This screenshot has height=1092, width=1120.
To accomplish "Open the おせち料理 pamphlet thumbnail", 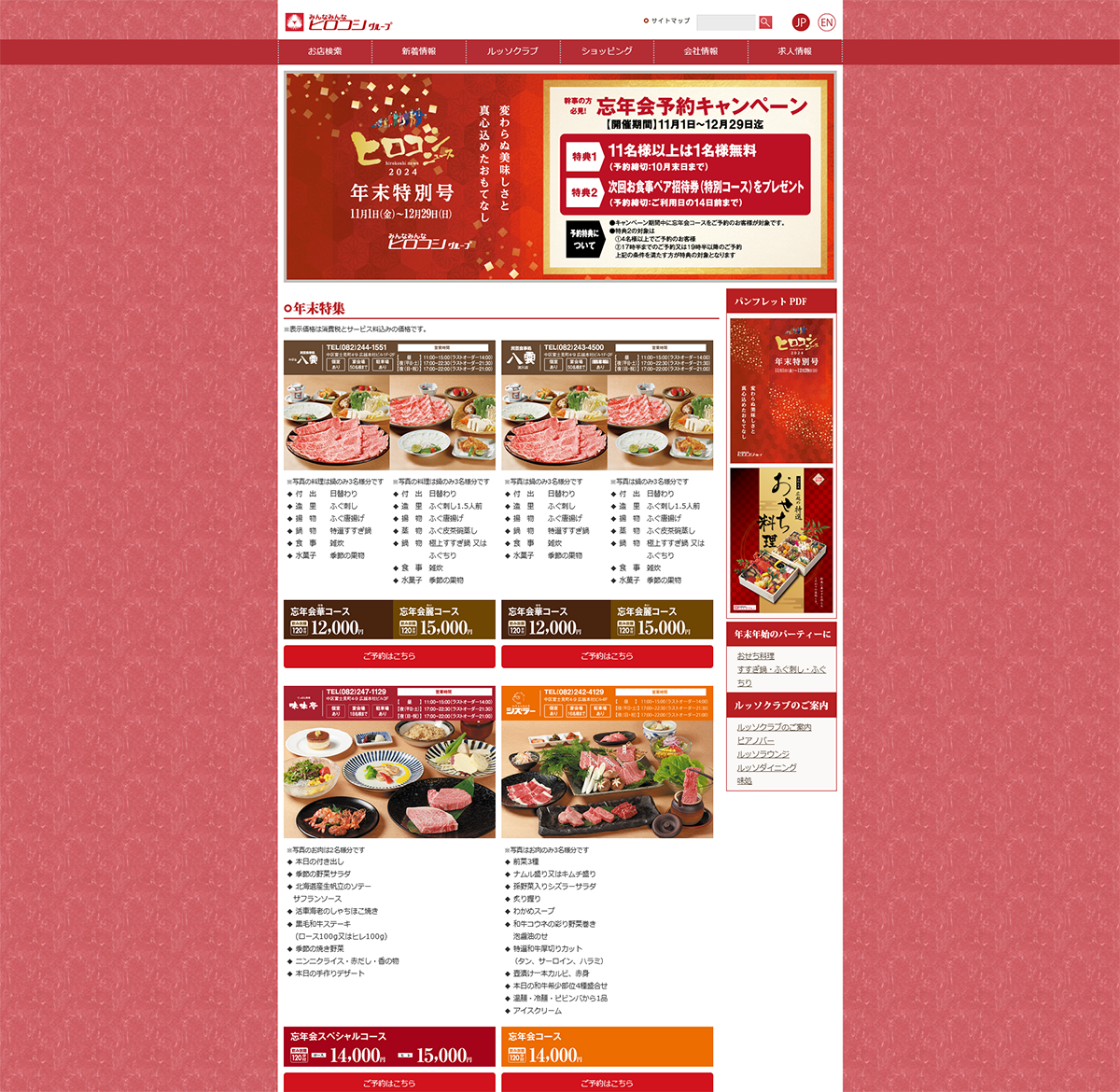I will 781,540.
